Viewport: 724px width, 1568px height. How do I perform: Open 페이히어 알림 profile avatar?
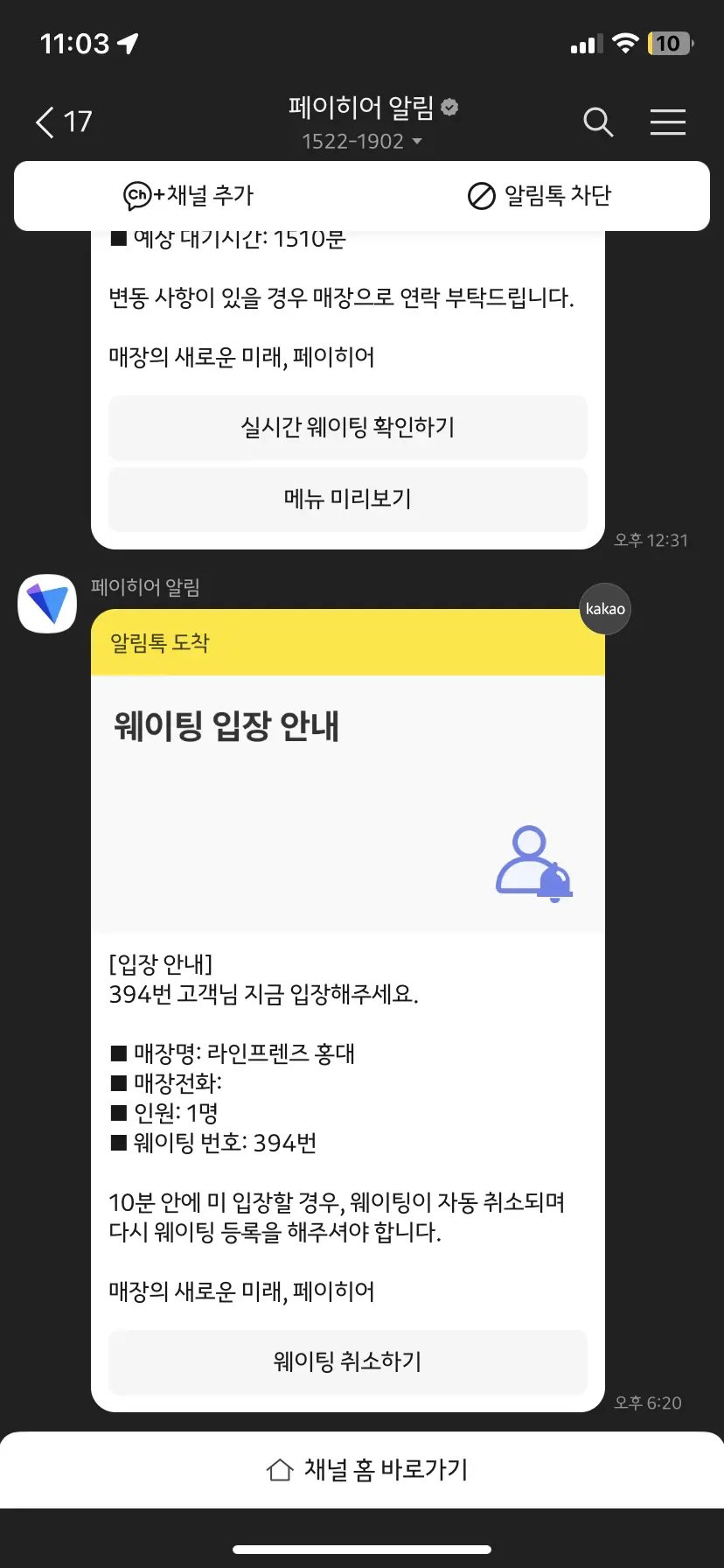(x=47, y=604)
